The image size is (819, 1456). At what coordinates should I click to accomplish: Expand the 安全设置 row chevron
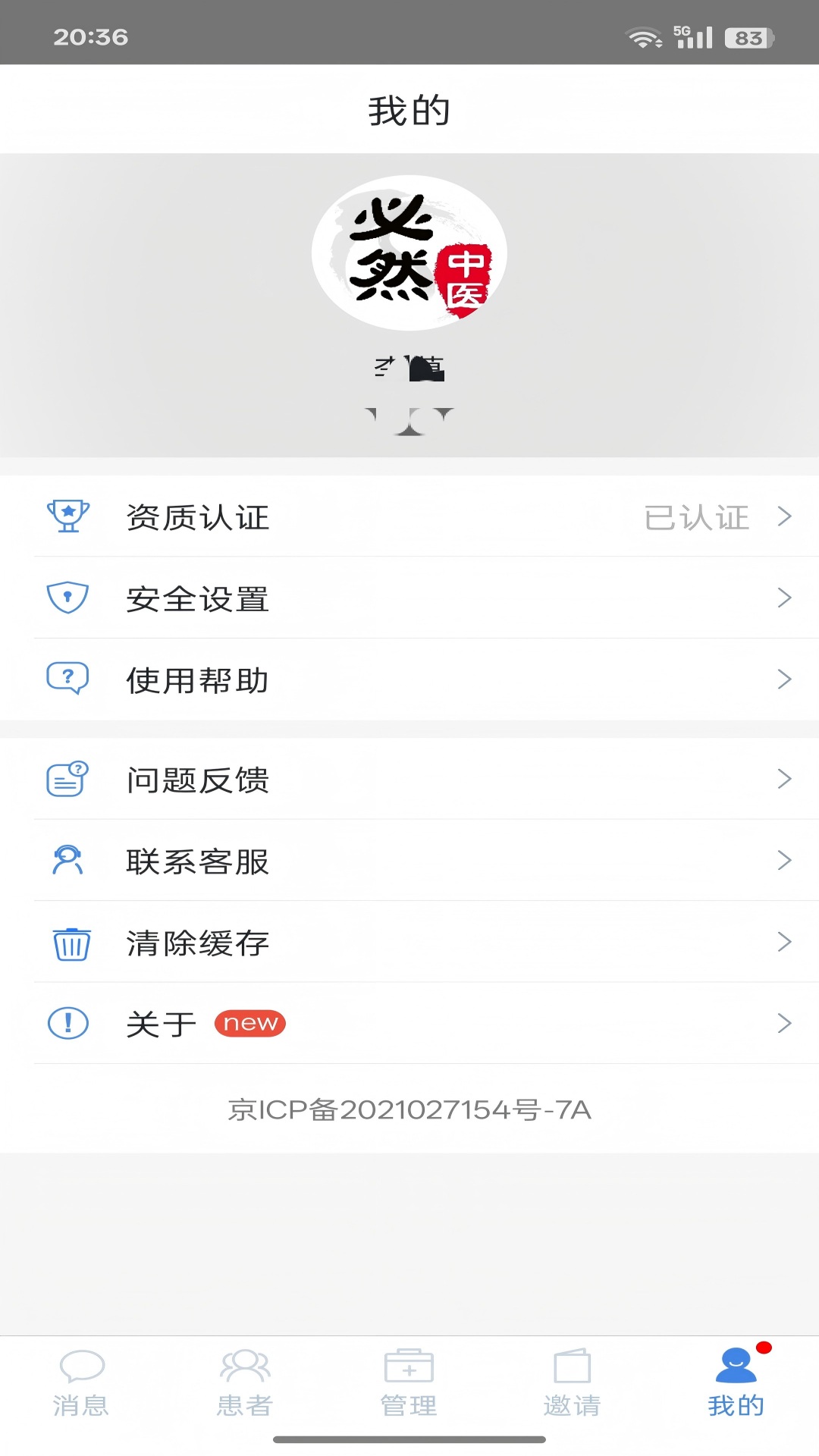click(785, 598)
